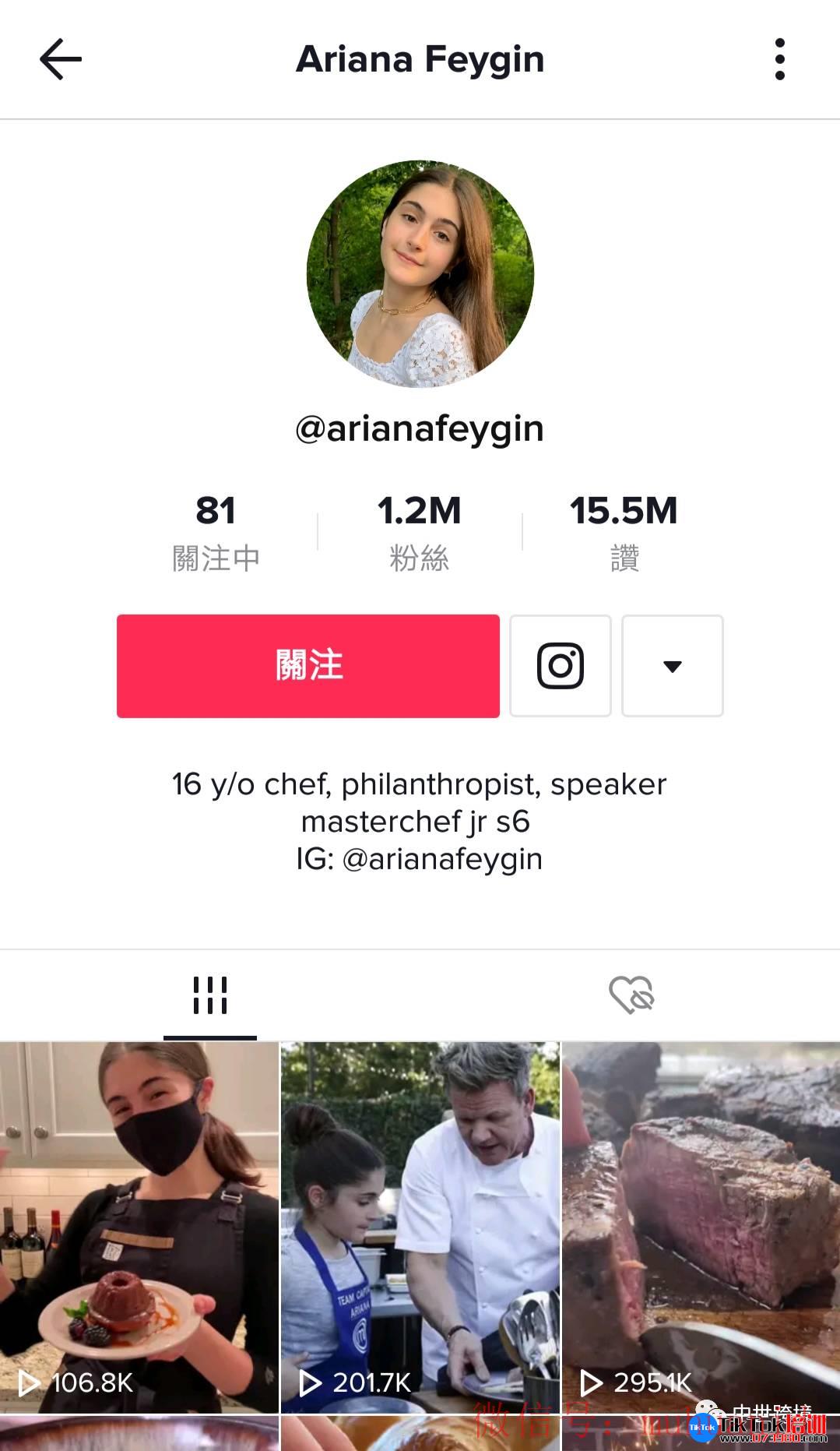Open the steak video with 295.1K views
Screen dimensions: 840x1451
tap(701, 1227)
